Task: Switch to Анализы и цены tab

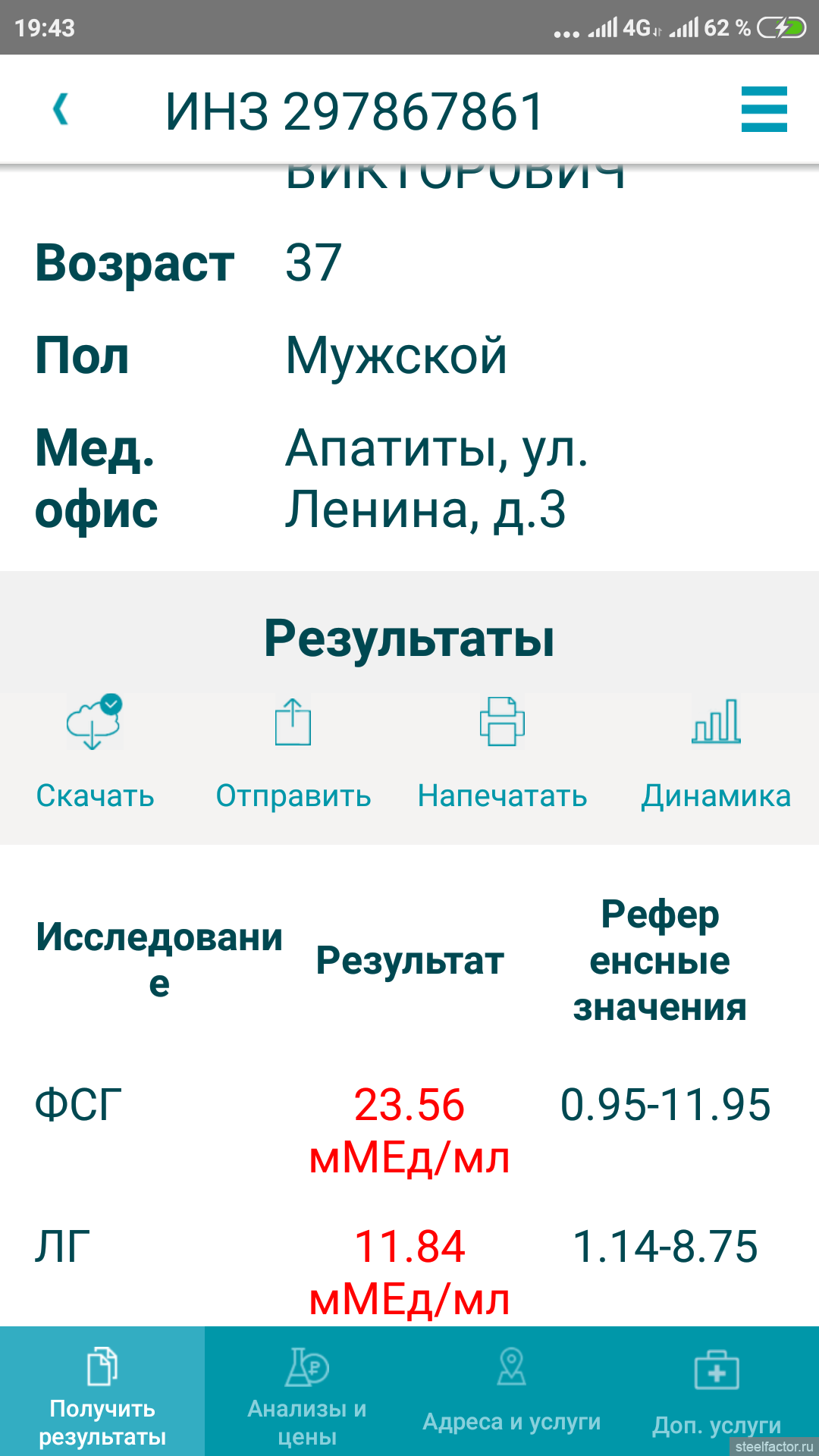Action: [x=307, y=1392]
